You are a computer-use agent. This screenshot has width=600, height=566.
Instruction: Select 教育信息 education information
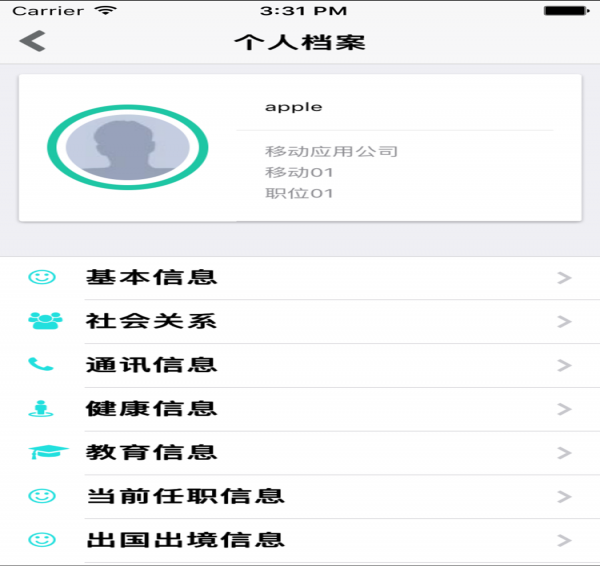click(x=300, y=452)
